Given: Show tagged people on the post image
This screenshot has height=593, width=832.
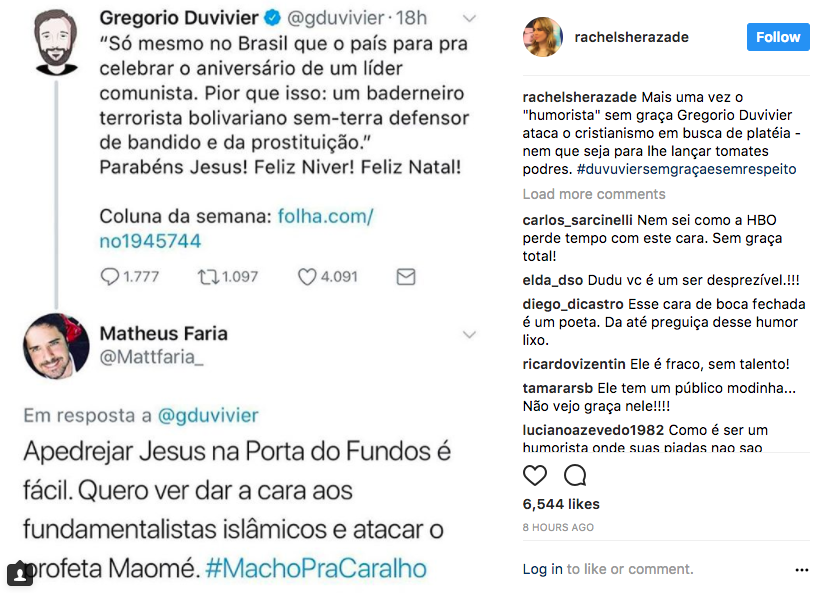Looking at the screenshot, I should click(19, 573).
